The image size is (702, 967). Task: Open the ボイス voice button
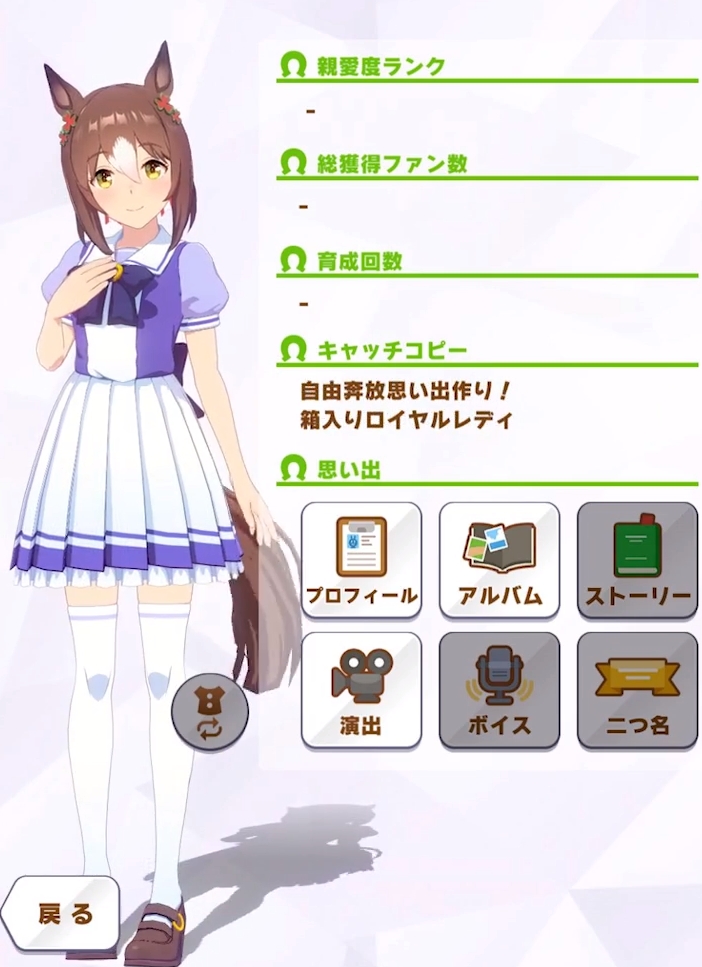pos(499,690)
